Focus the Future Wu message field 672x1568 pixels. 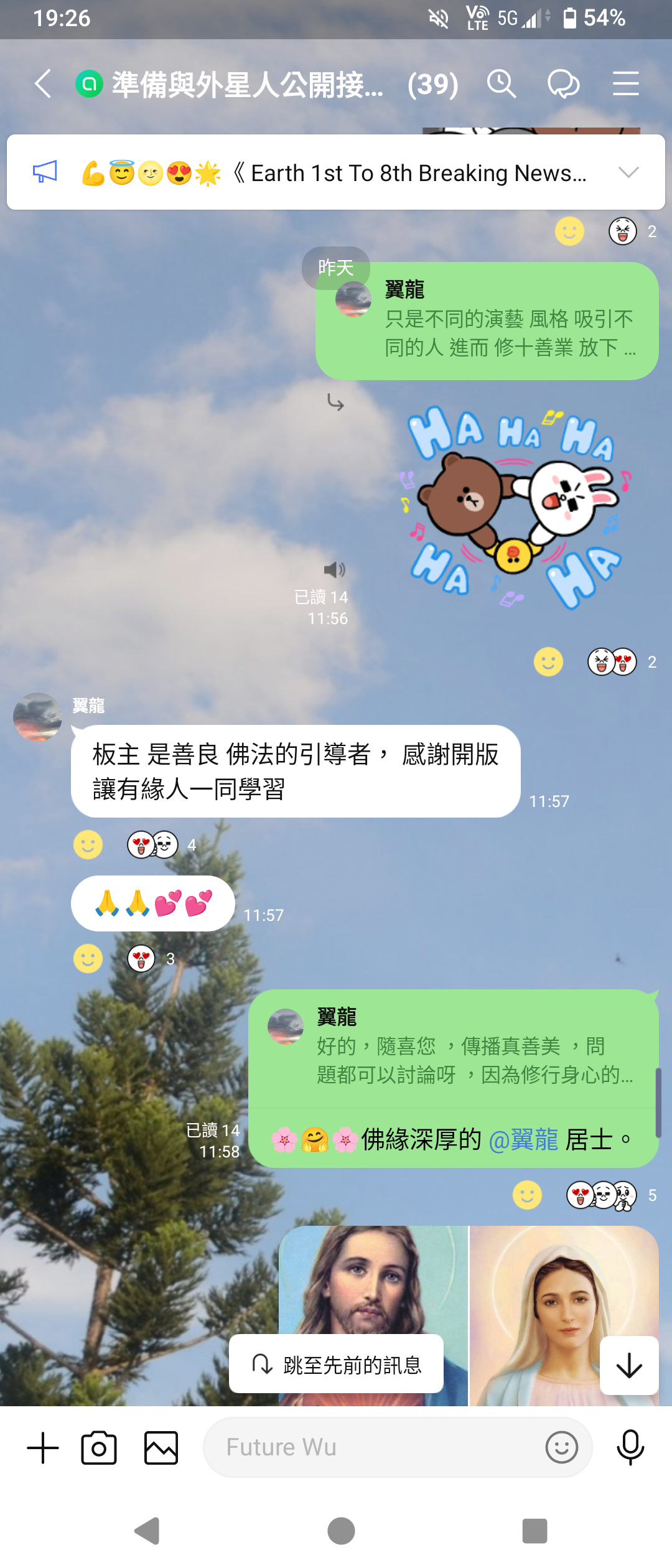click(x=373, y=1447)
